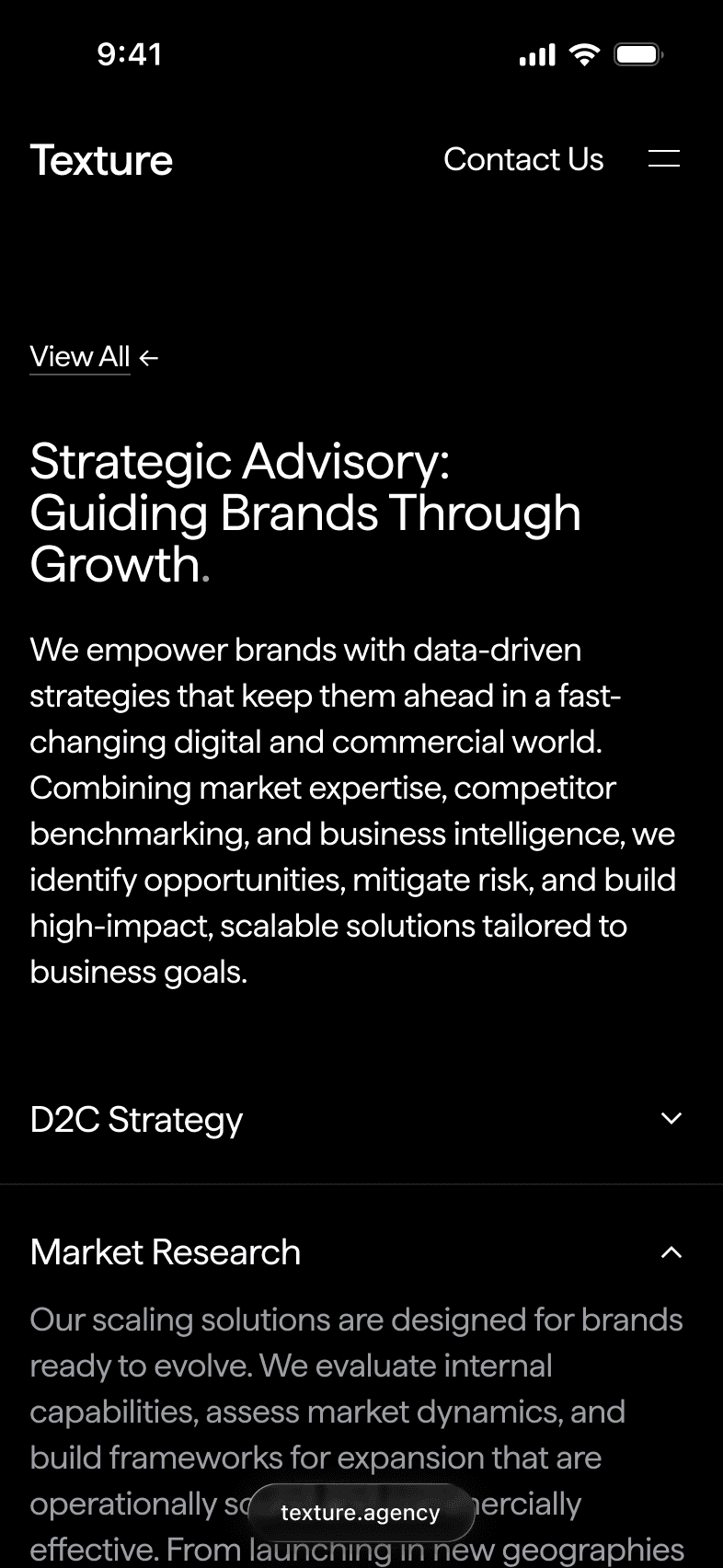Open the Contact Us page

coord(523,159)
